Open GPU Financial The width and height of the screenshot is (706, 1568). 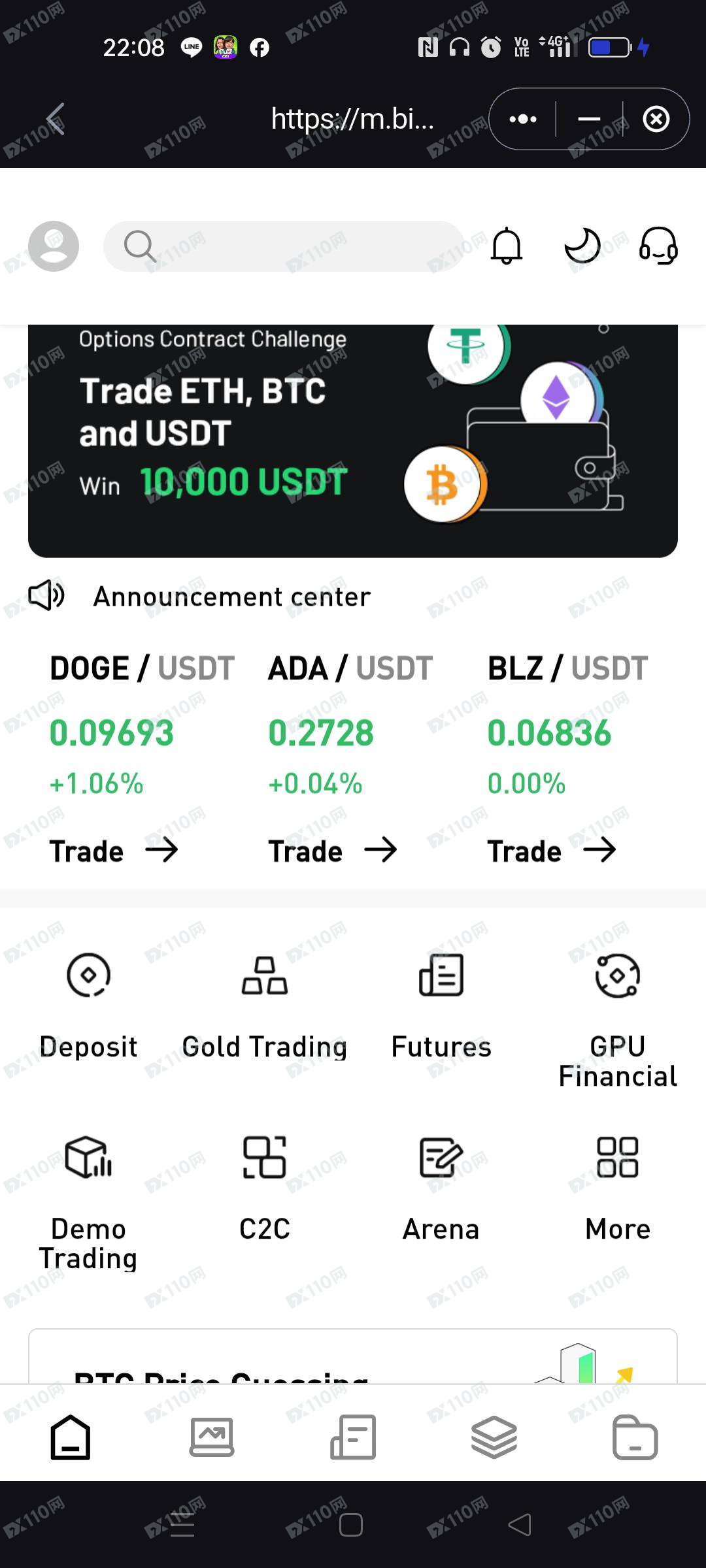617,1006
